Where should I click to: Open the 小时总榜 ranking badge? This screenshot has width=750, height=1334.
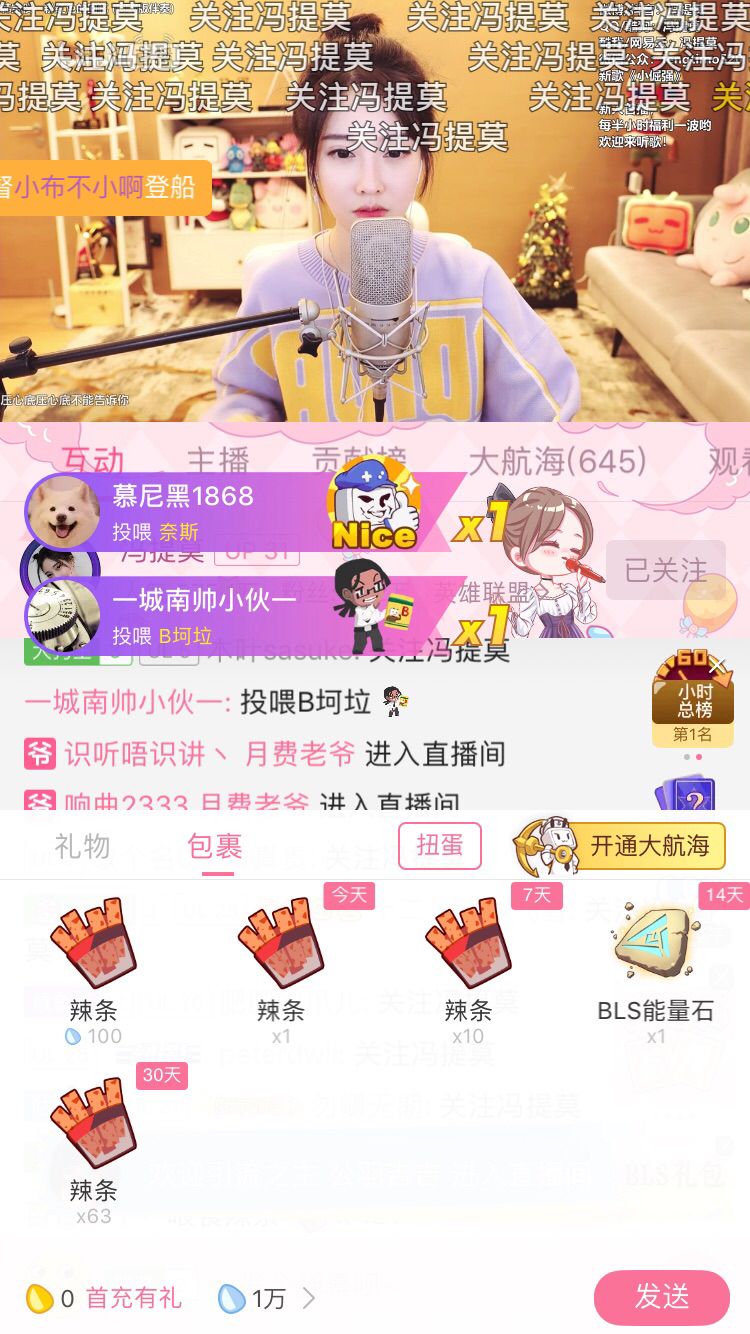(x=693, y=700)
